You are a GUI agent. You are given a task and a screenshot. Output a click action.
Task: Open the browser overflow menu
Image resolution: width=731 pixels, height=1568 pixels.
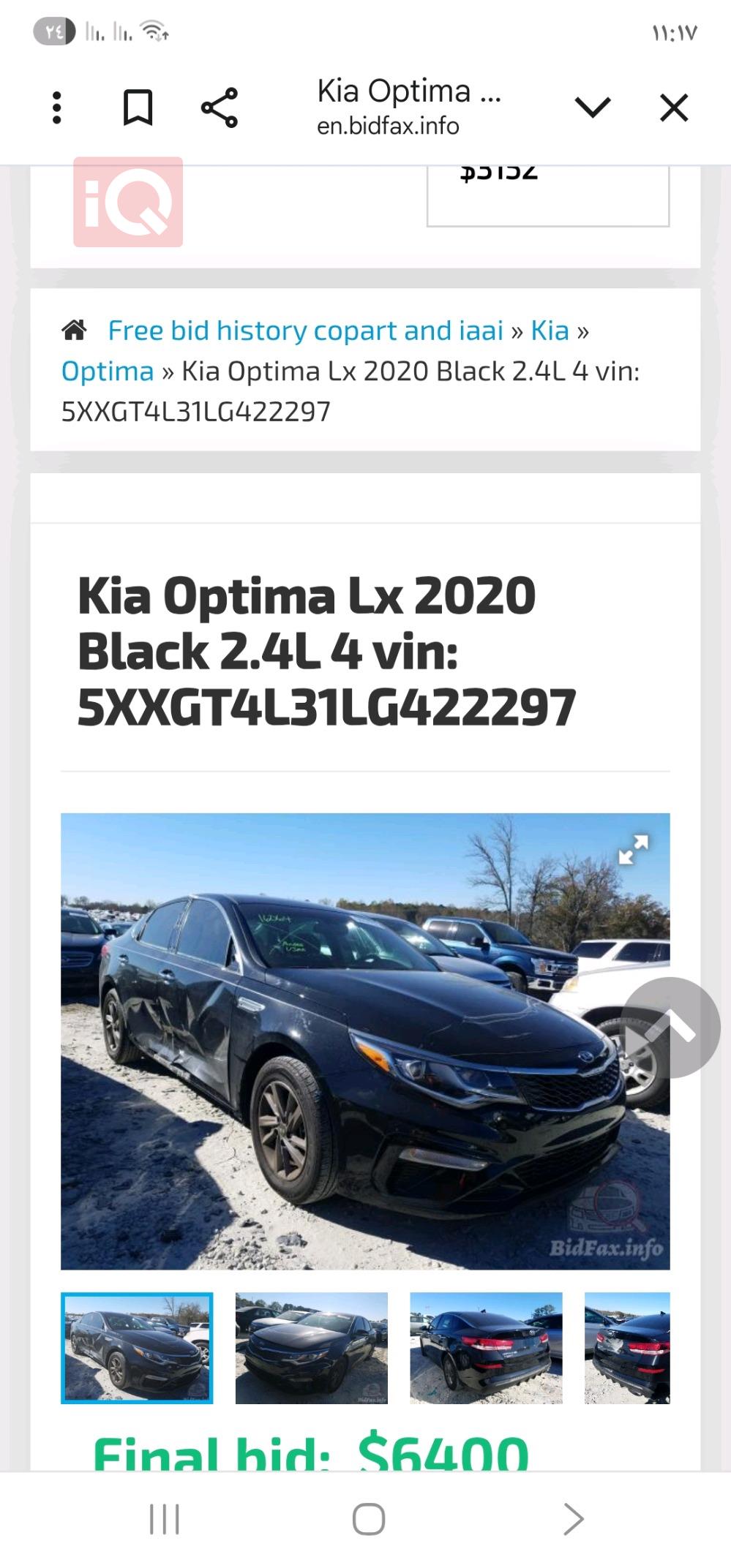click(56, 108)
